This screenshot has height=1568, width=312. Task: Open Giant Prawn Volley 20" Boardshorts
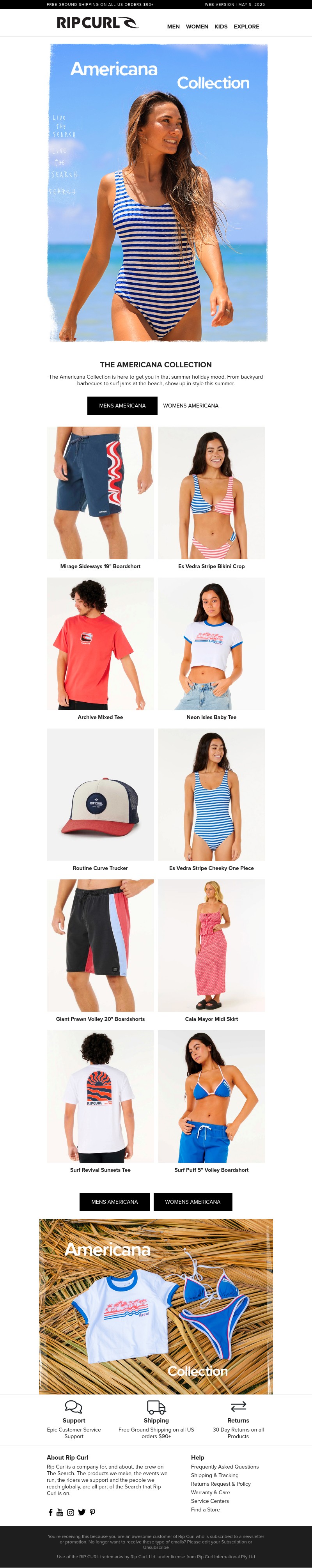100,945
